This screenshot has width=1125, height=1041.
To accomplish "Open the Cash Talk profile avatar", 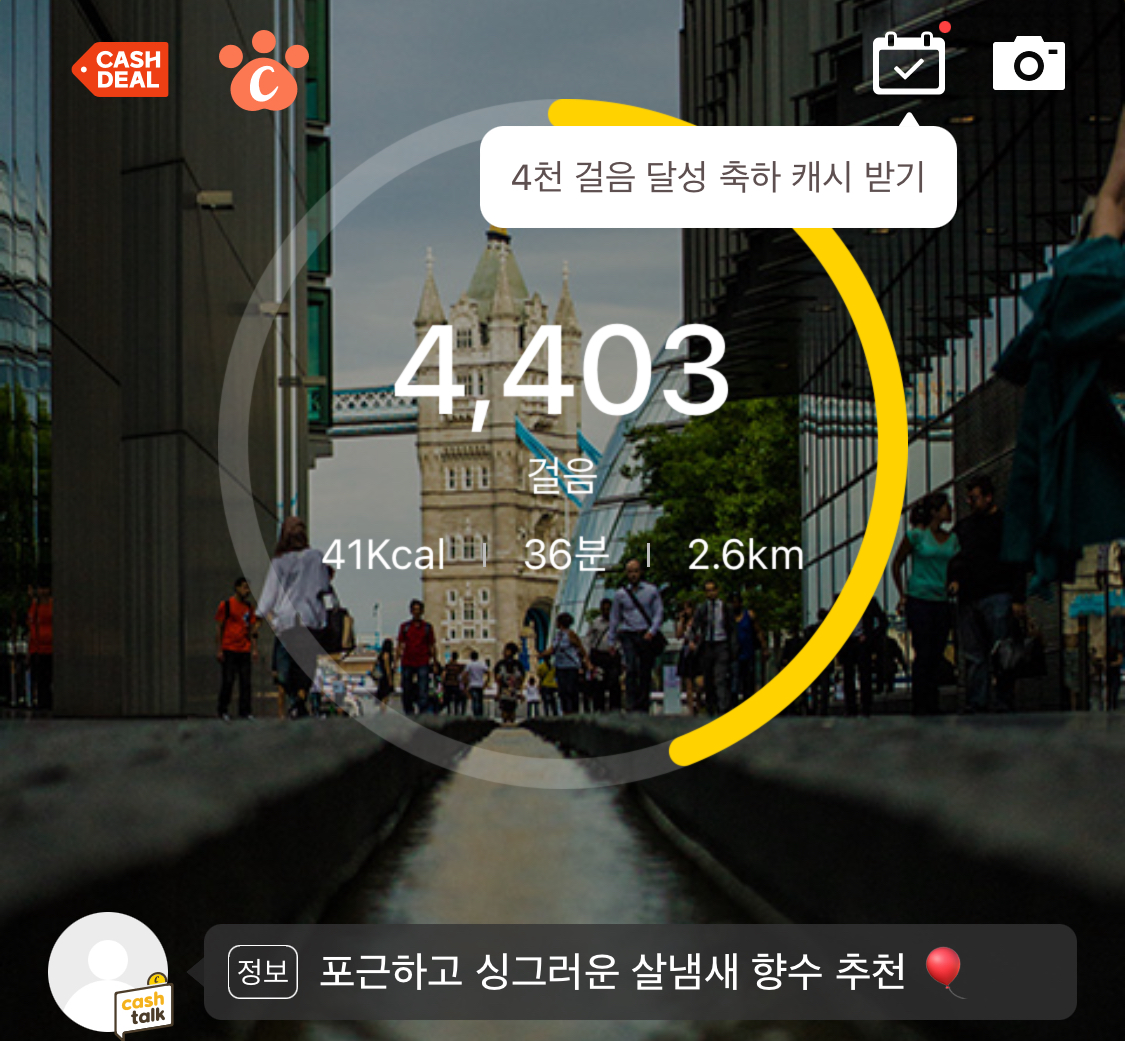I will tap(108, 972).
